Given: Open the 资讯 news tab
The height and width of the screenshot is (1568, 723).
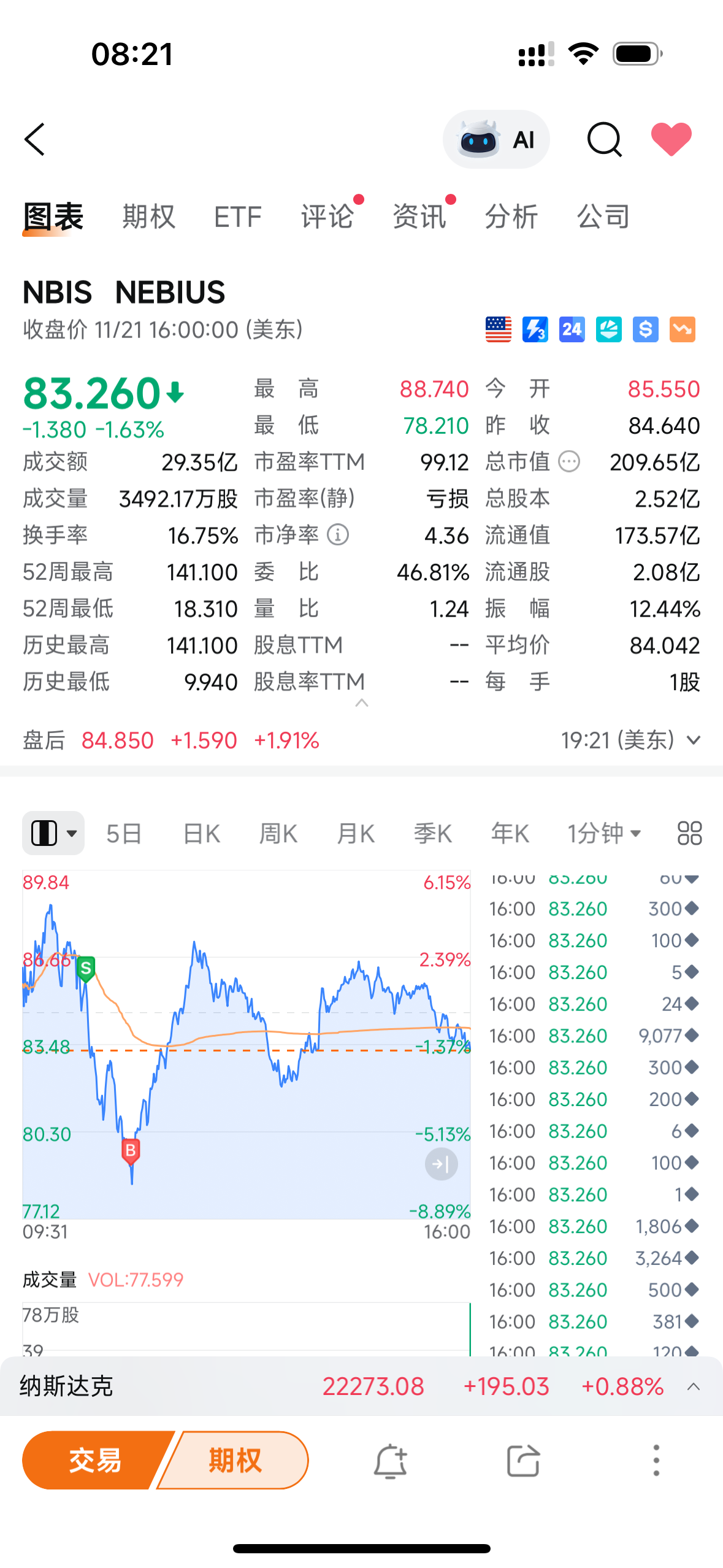Looking at the screenshot, I should click(419, 217).
